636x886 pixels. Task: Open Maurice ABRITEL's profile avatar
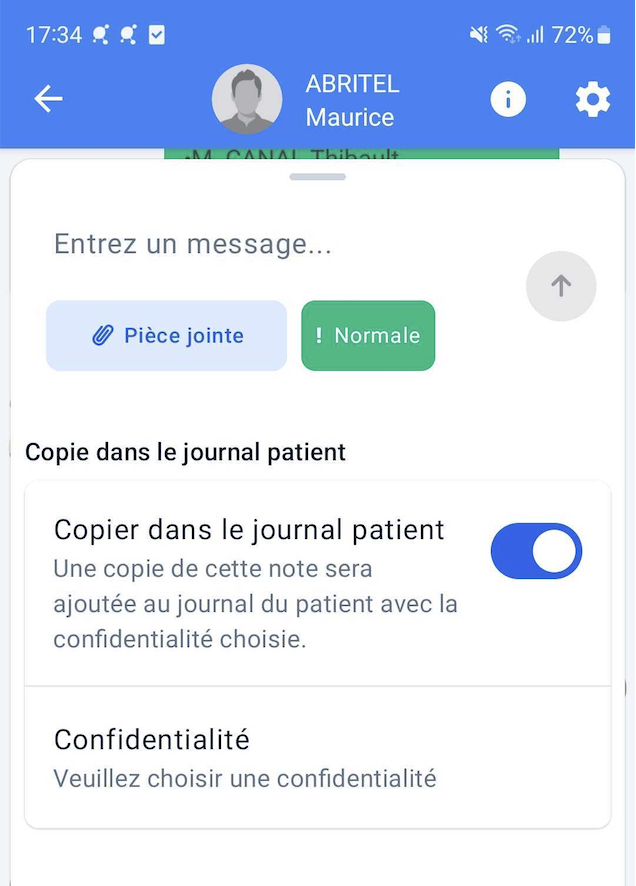247,99
